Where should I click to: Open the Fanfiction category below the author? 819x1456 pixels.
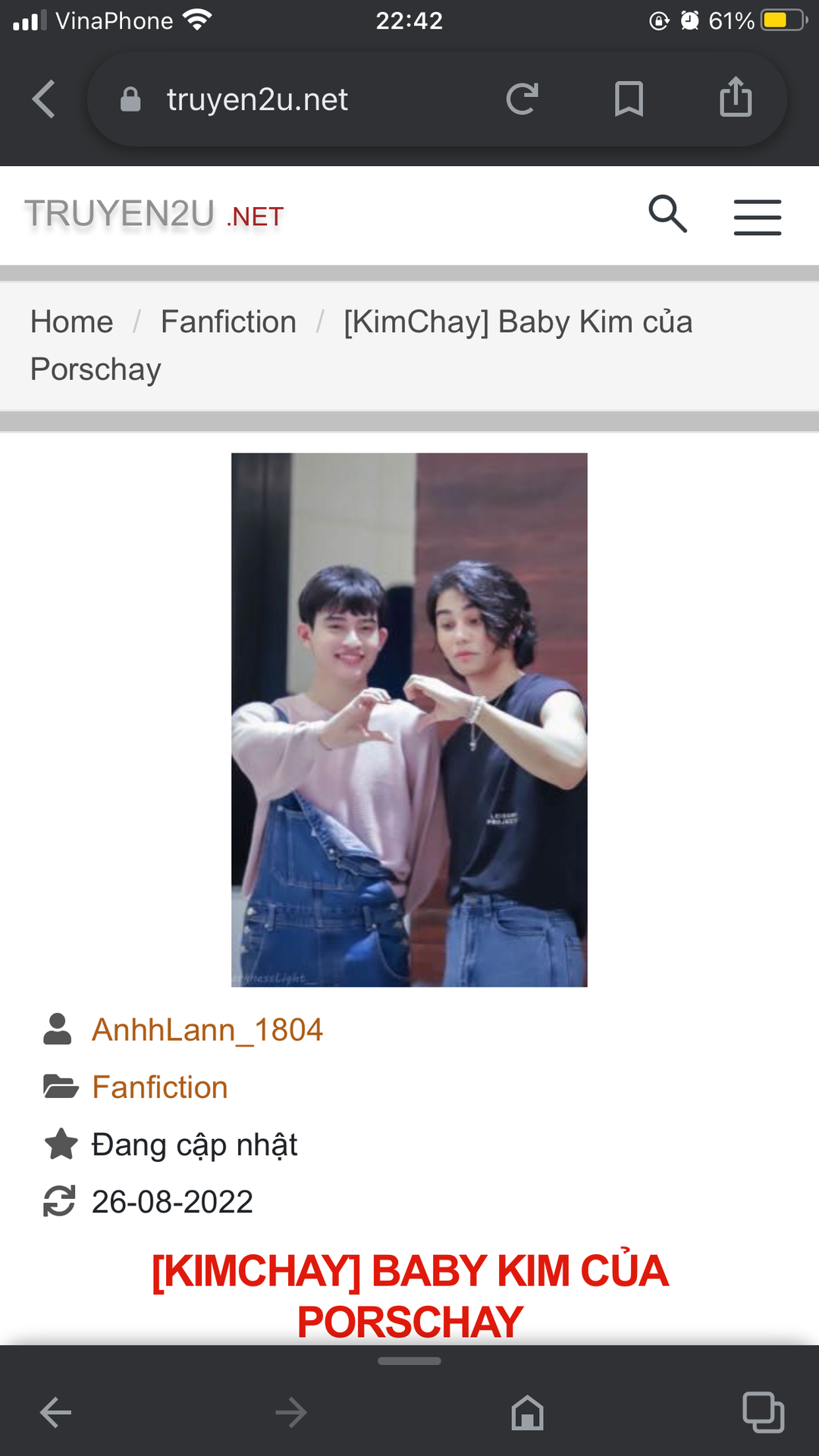[159, 1087]
